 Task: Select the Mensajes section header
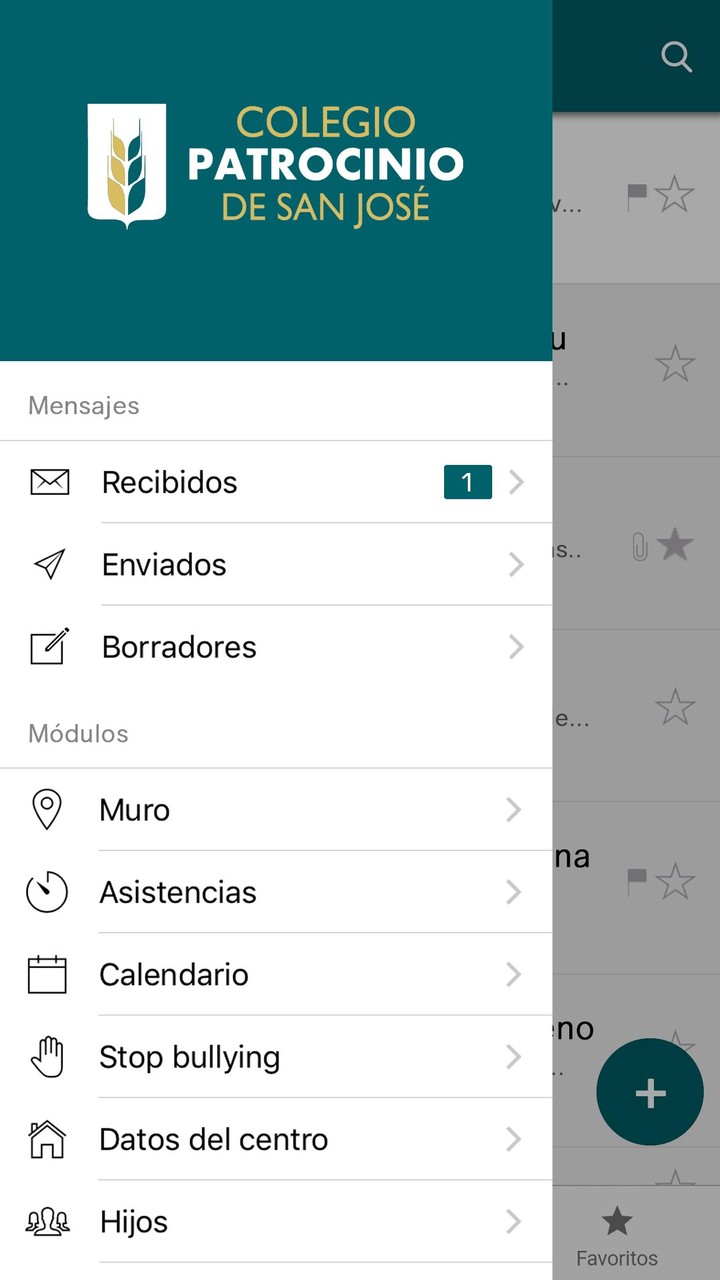[83, 405]
